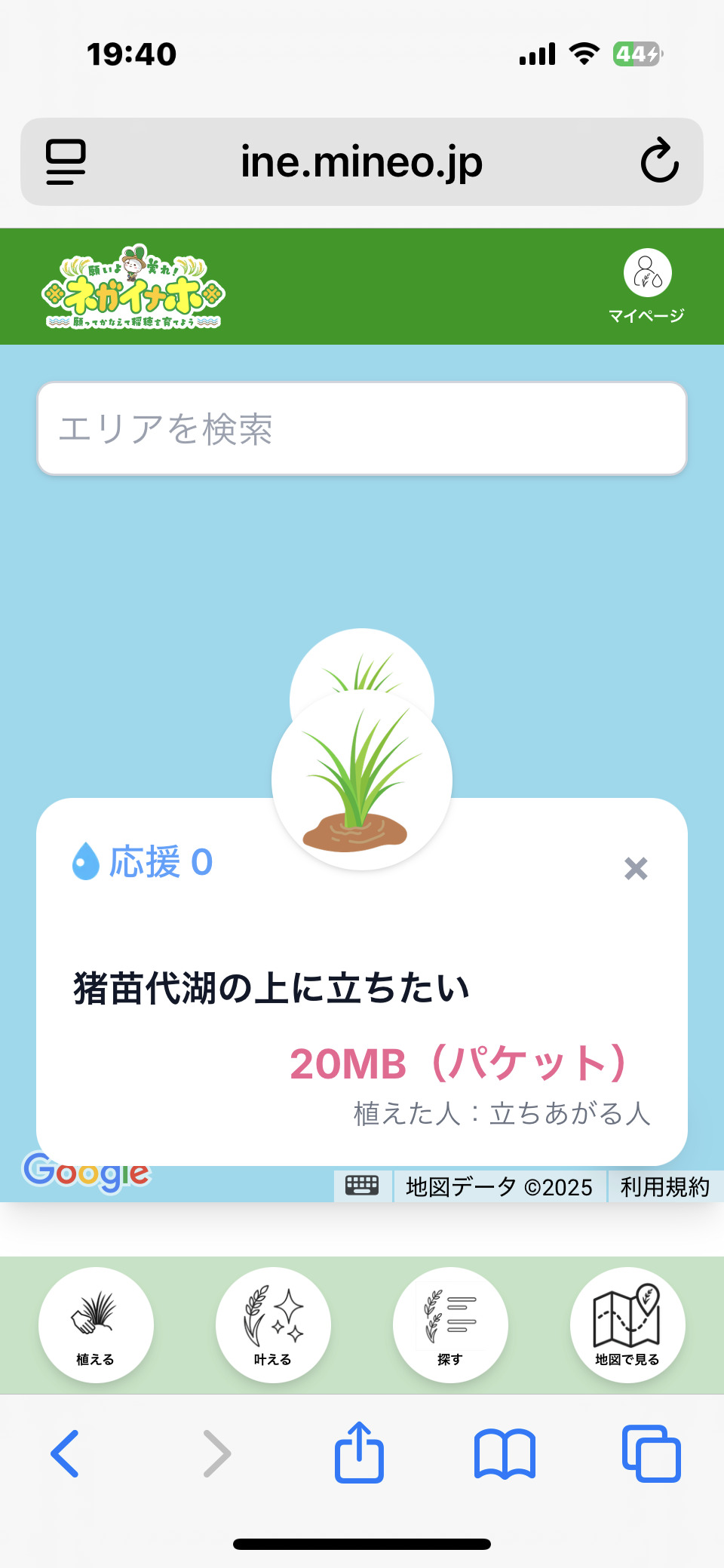Open Safari bookmarks
This screenshot has height=1568, width=724.
505,1453
